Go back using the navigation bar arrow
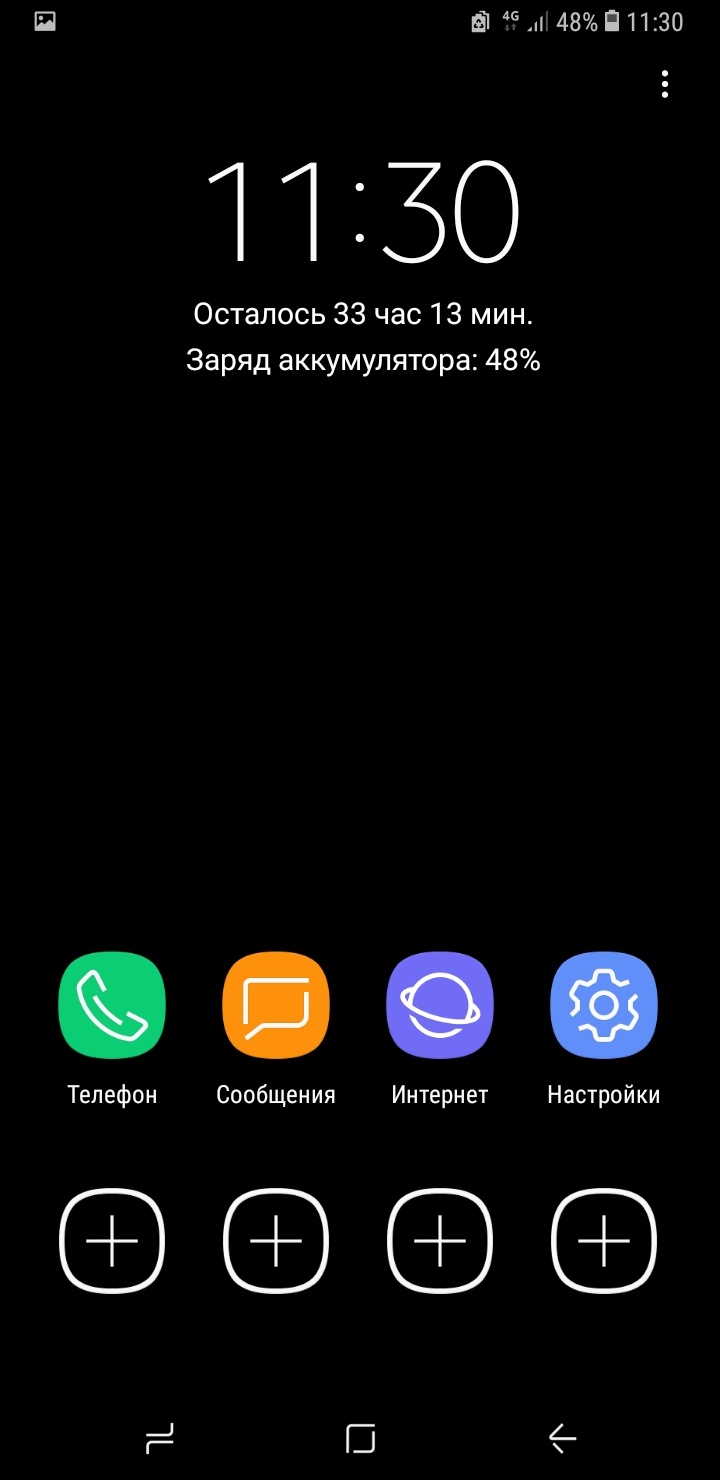The height and width of the screenshot is (1480, 720). (x=562, y=1438)
